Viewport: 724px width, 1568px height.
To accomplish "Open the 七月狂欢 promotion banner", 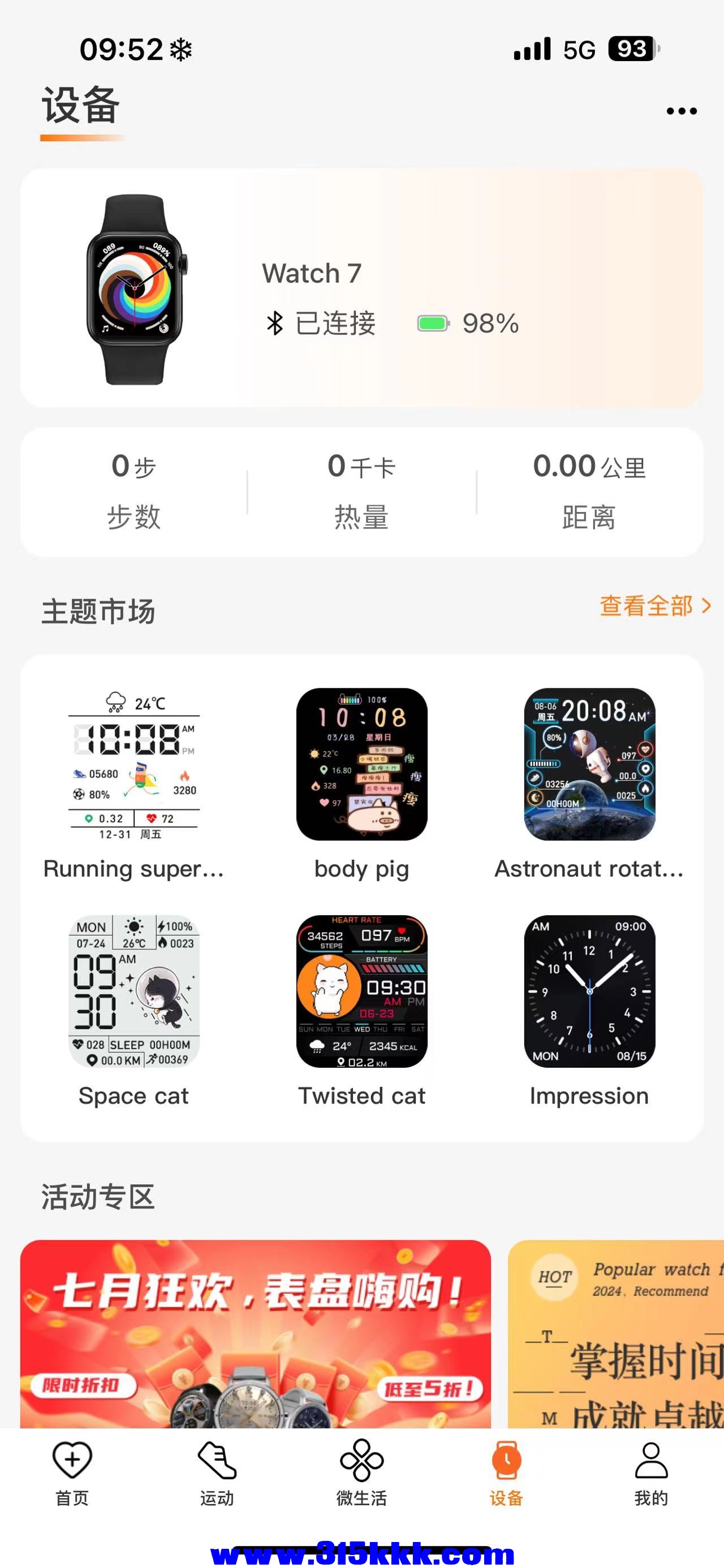I will 255,1333.
